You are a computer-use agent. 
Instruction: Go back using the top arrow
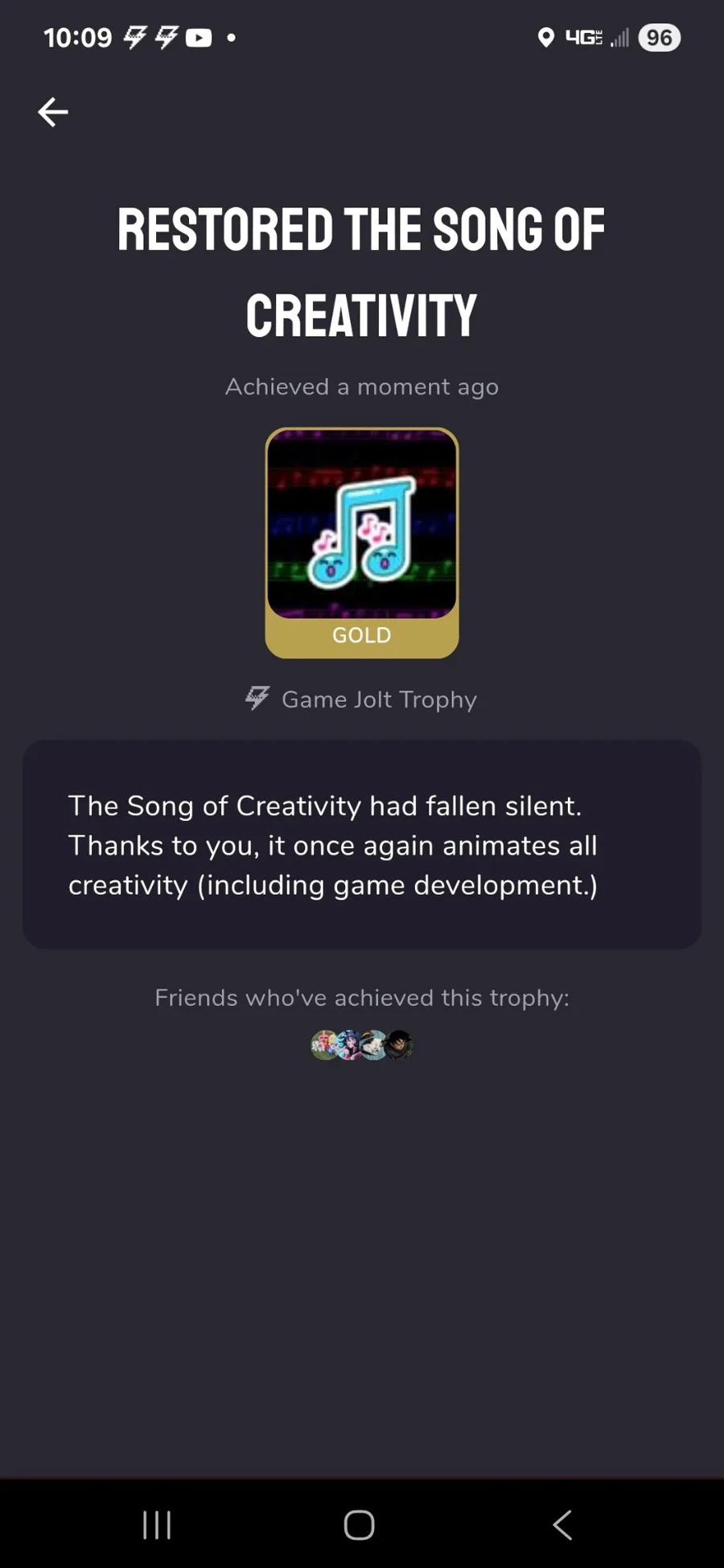(x=53, y=112)
